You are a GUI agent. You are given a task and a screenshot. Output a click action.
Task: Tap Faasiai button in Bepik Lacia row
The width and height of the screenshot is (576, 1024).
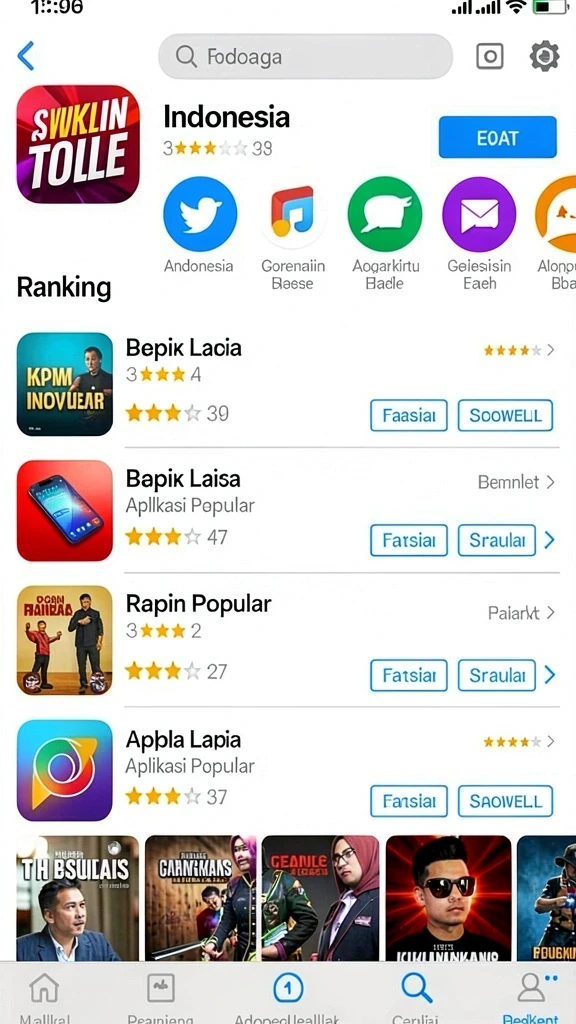point(409,415)
